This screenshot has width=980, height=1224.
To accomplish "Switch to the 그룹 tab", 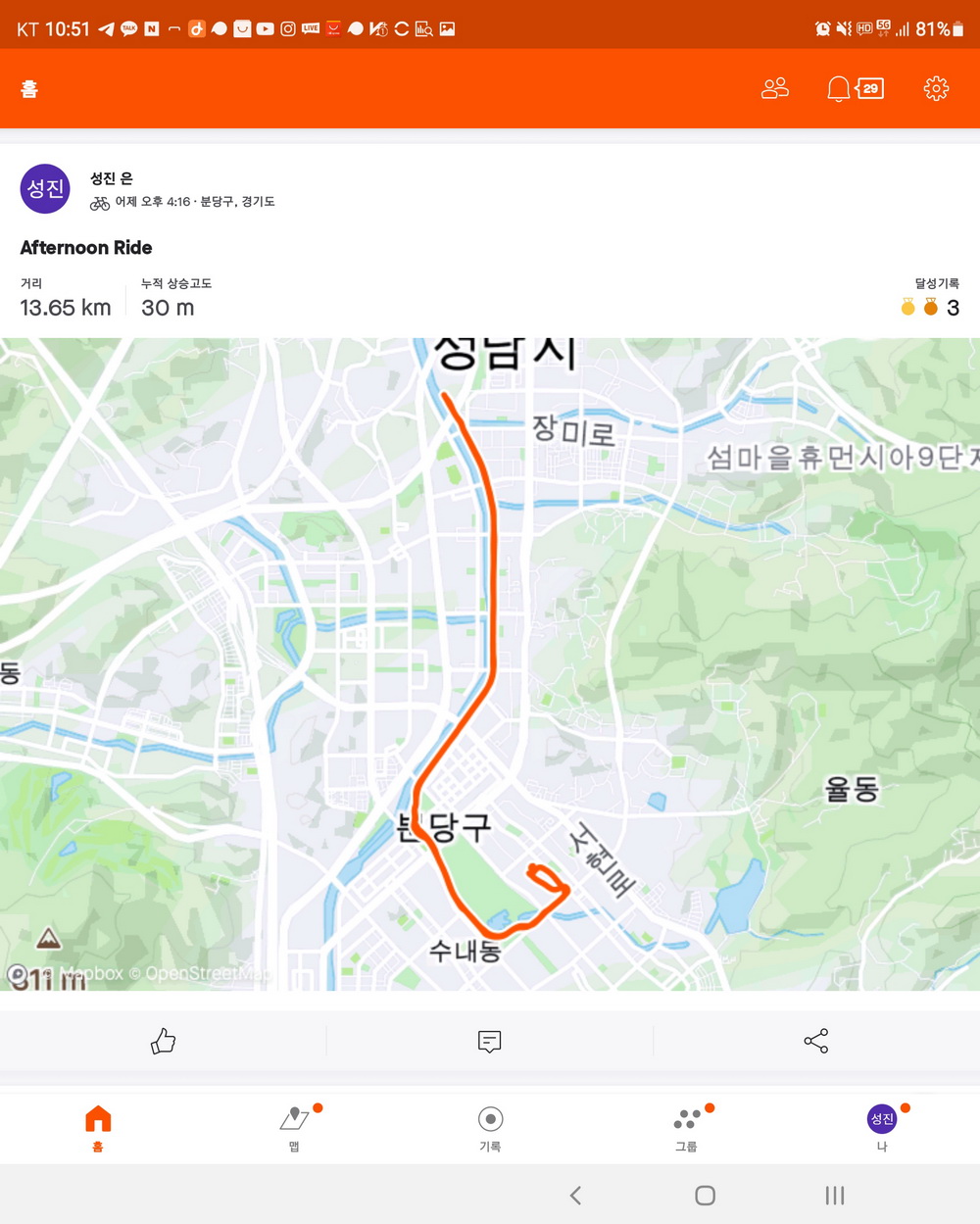I will (x=686, y=1127).
